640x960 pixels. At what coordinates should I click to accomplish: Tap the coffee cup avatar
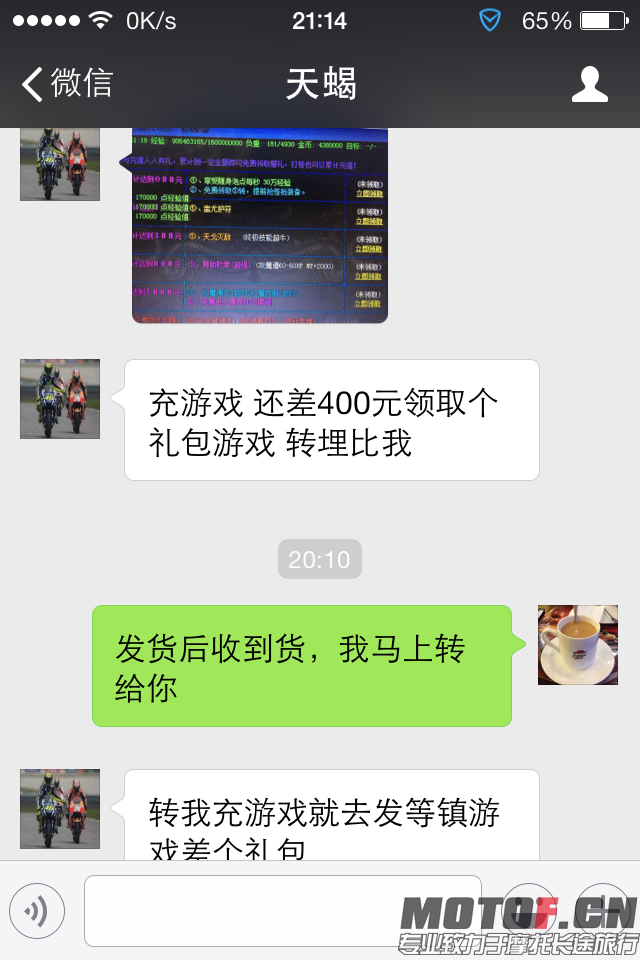(577, 645)
